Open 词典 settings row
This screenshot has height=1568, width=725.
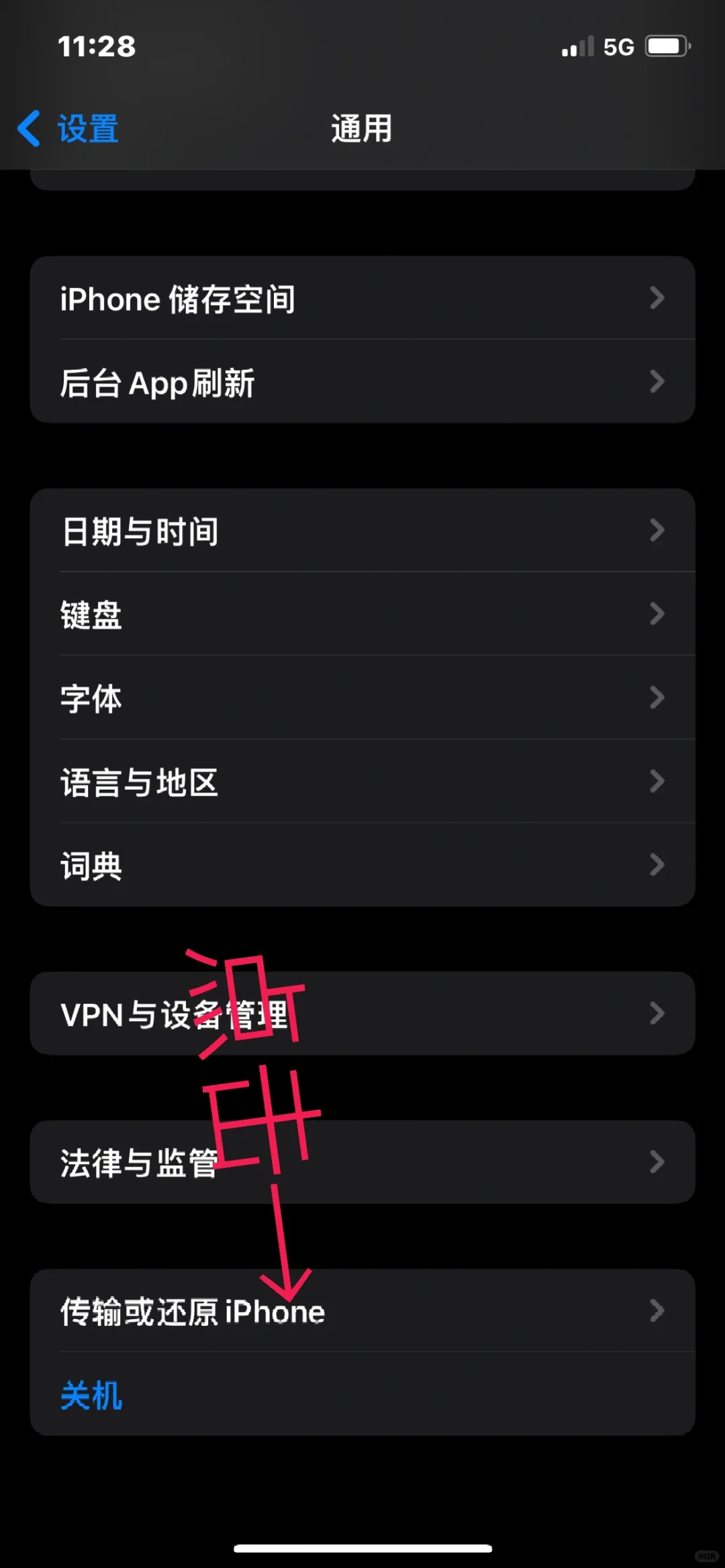pos(90,866)
